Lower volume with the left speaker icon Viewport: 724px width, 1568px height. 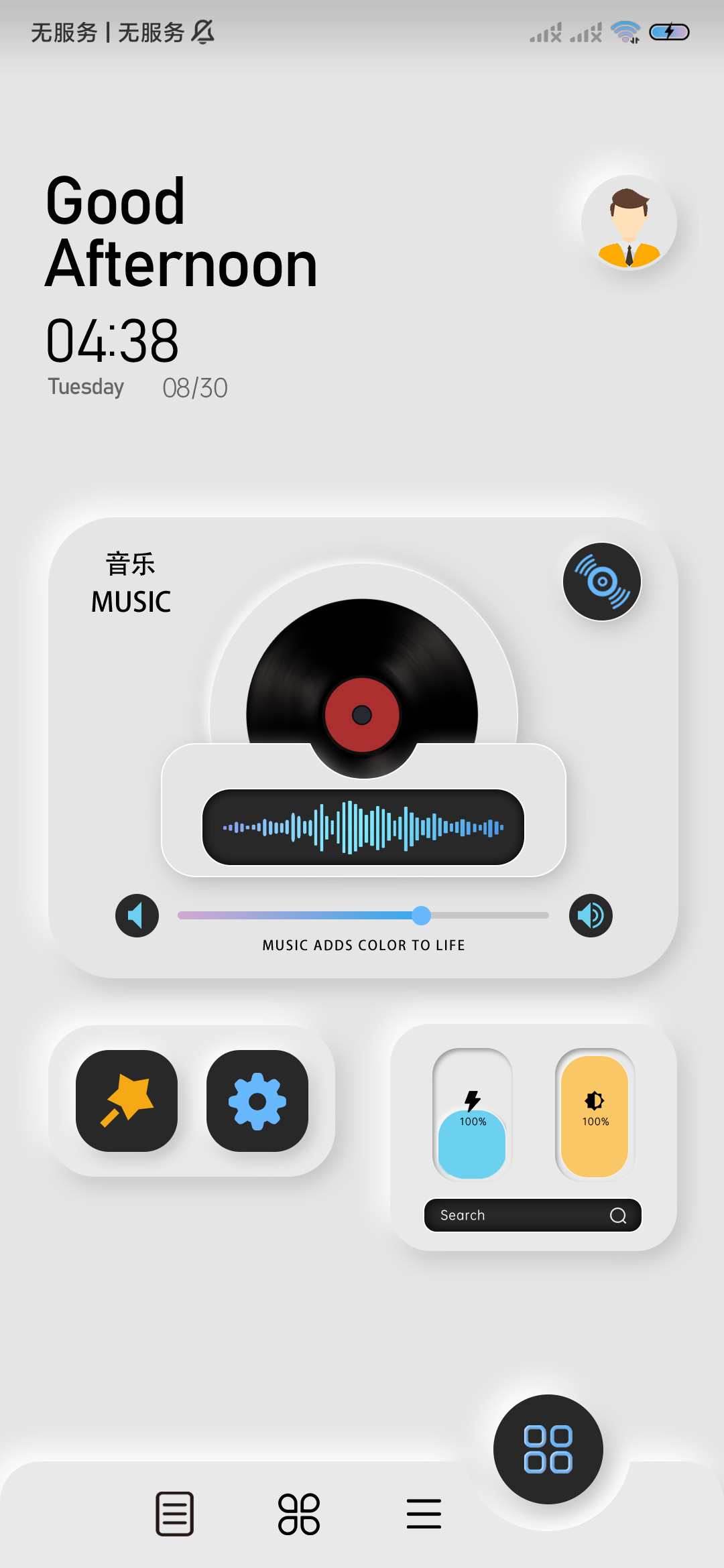137,915
